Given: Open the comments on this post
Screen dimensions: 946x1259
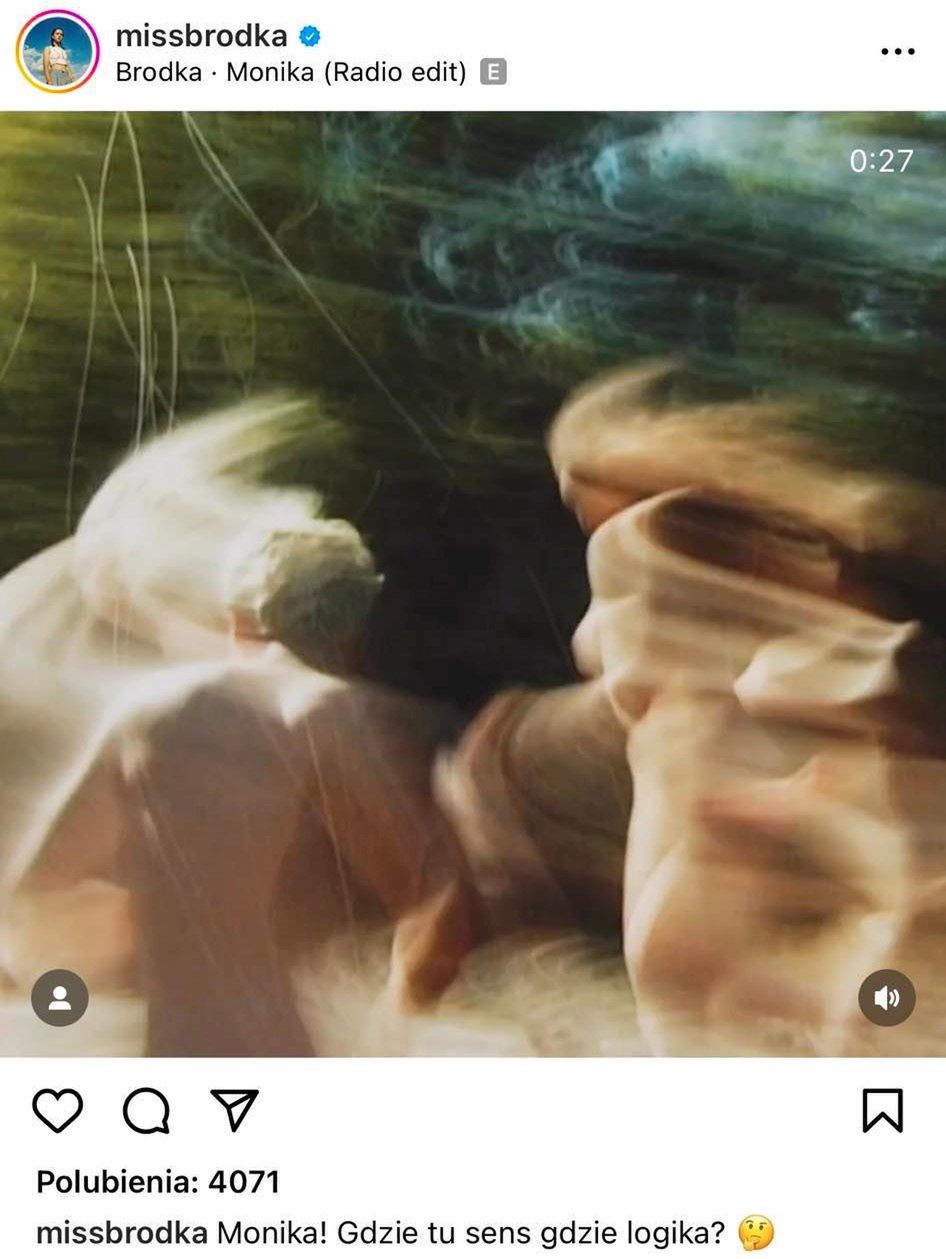Looking at the screenshot, I should tap(146, 1110).
